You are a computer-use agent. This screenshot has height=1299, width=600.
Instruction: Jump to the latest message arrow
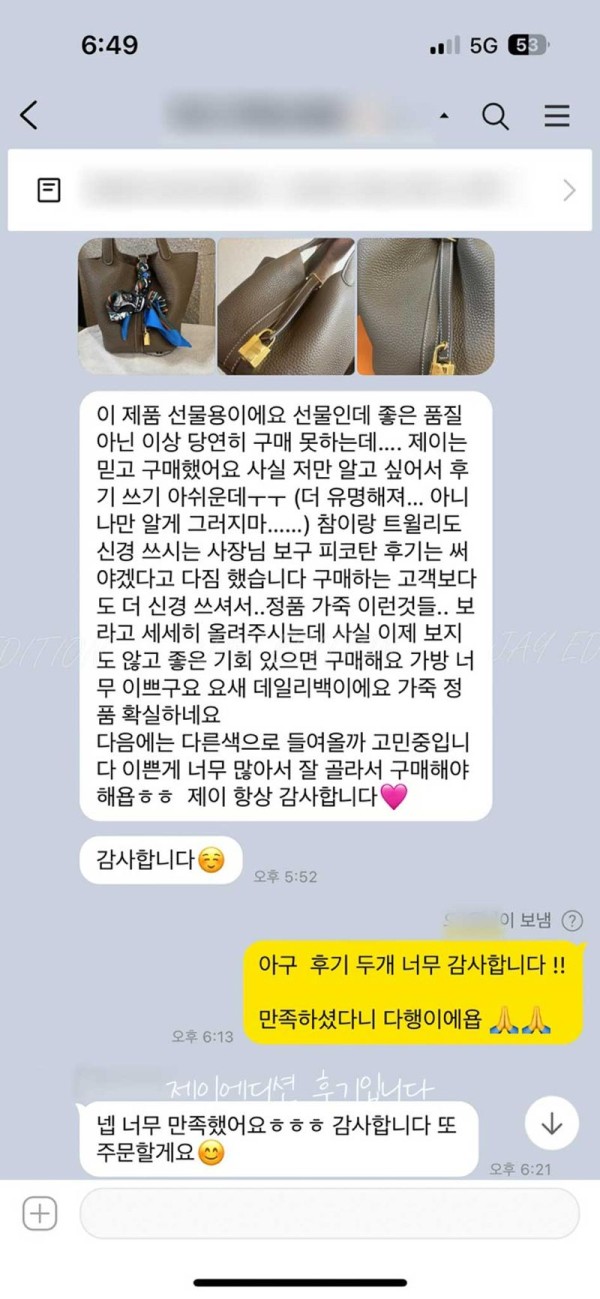pyautogui.click(x=551, y=1123)
